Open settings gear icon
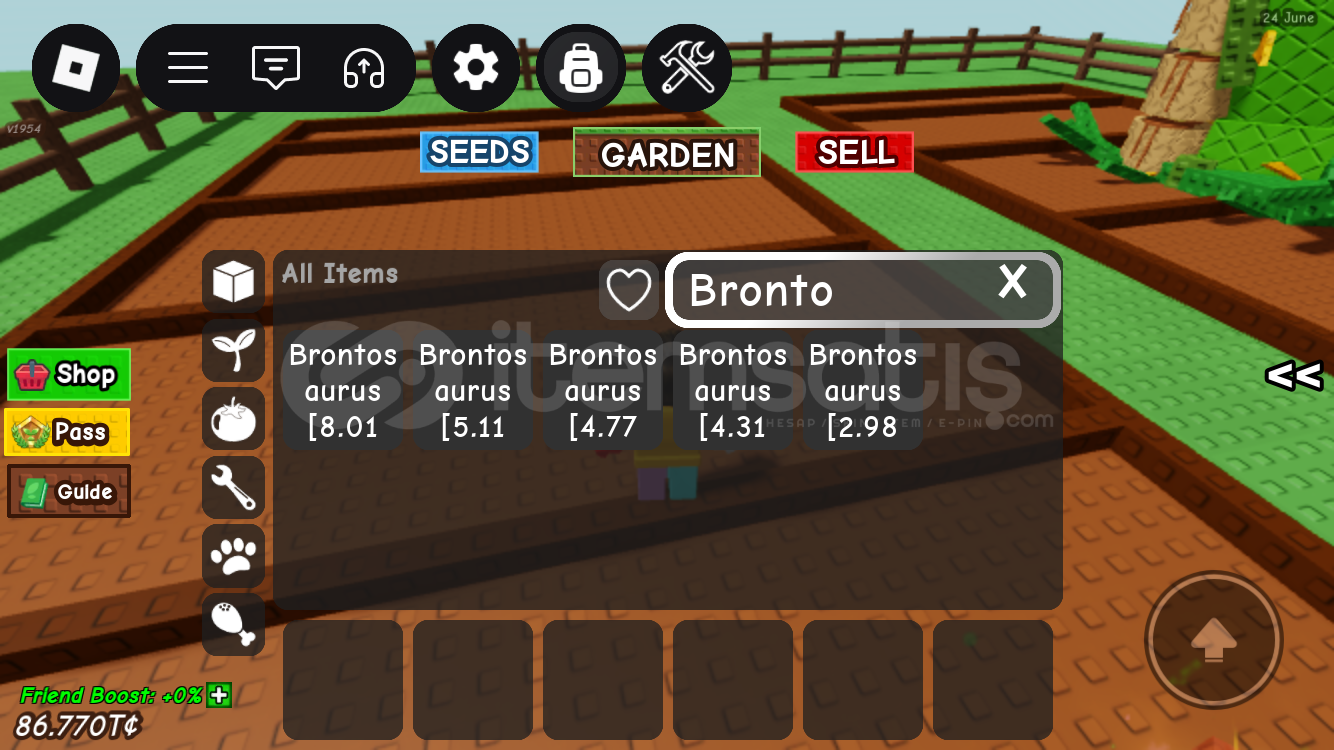 [476, 68]
